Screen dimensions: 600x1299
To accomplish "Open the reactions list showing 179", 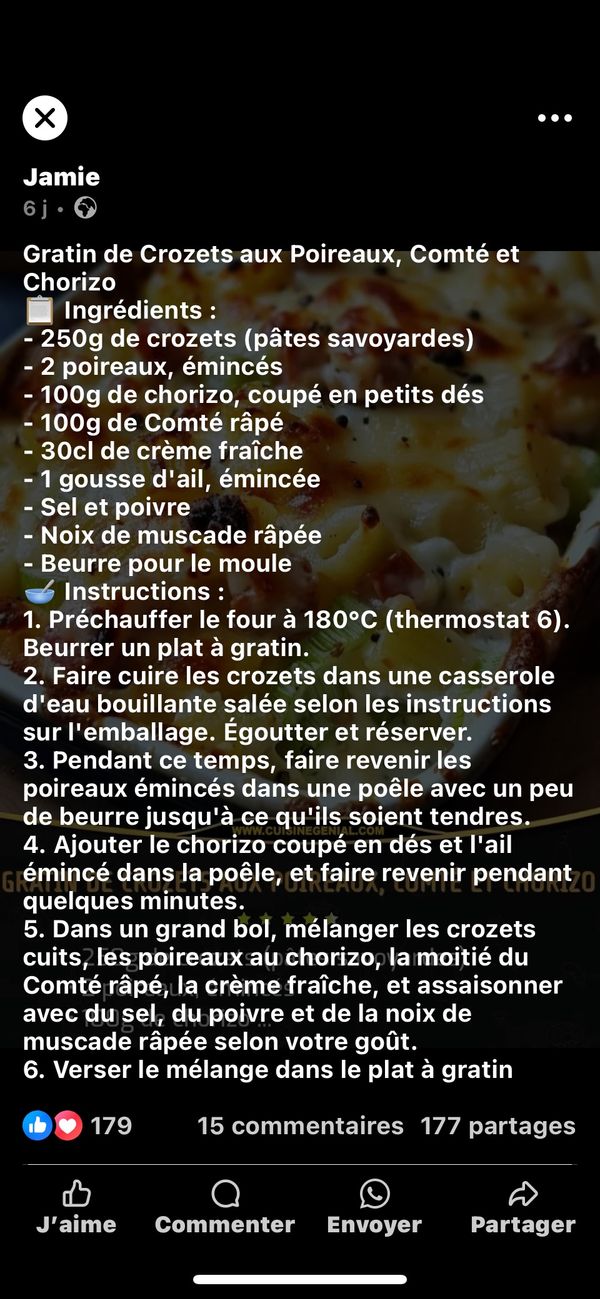I will click(78, 1126).
